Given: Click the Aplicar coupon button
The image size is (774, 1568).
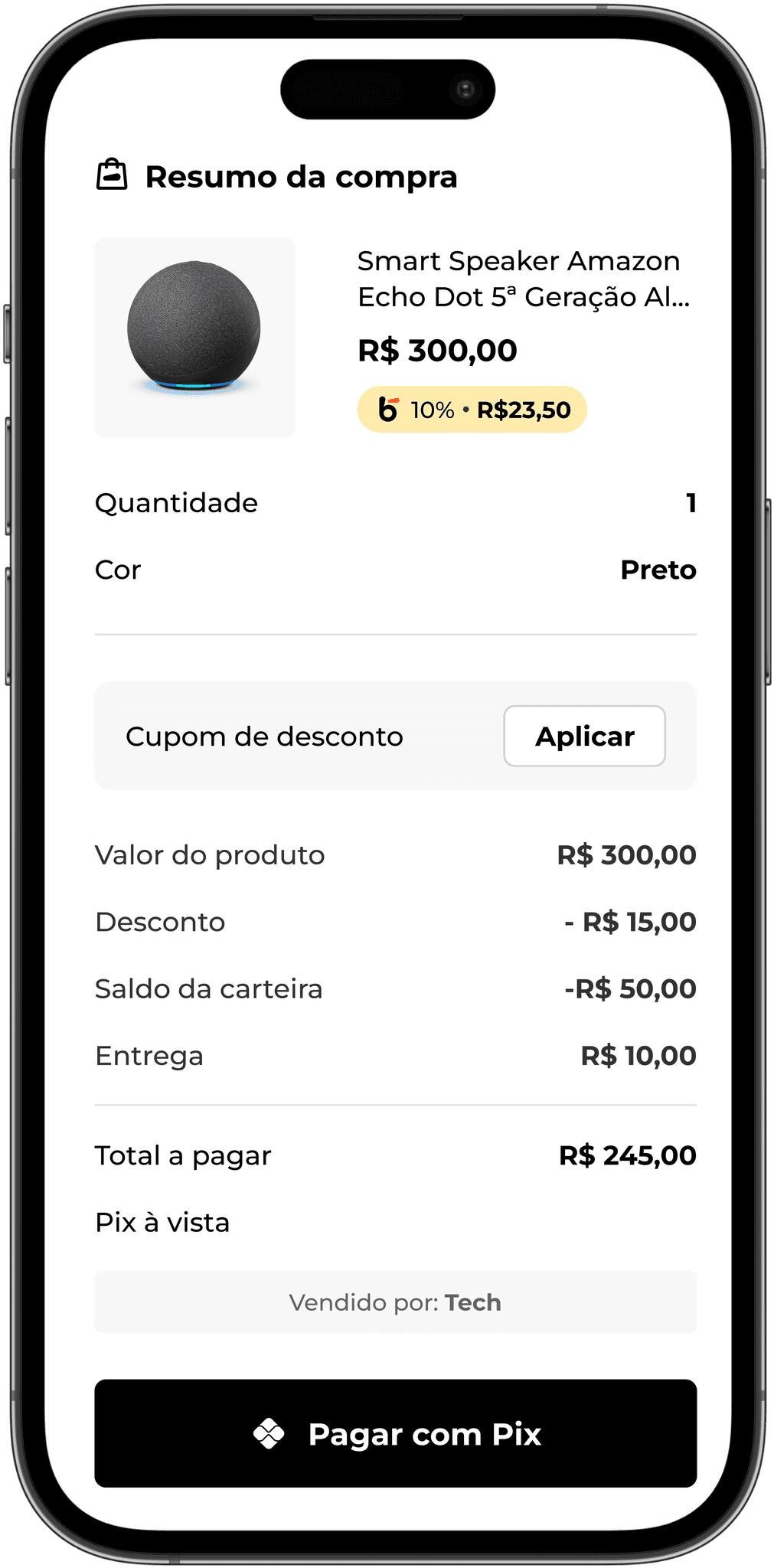Looking at the screenshot, I should point(584,736).
